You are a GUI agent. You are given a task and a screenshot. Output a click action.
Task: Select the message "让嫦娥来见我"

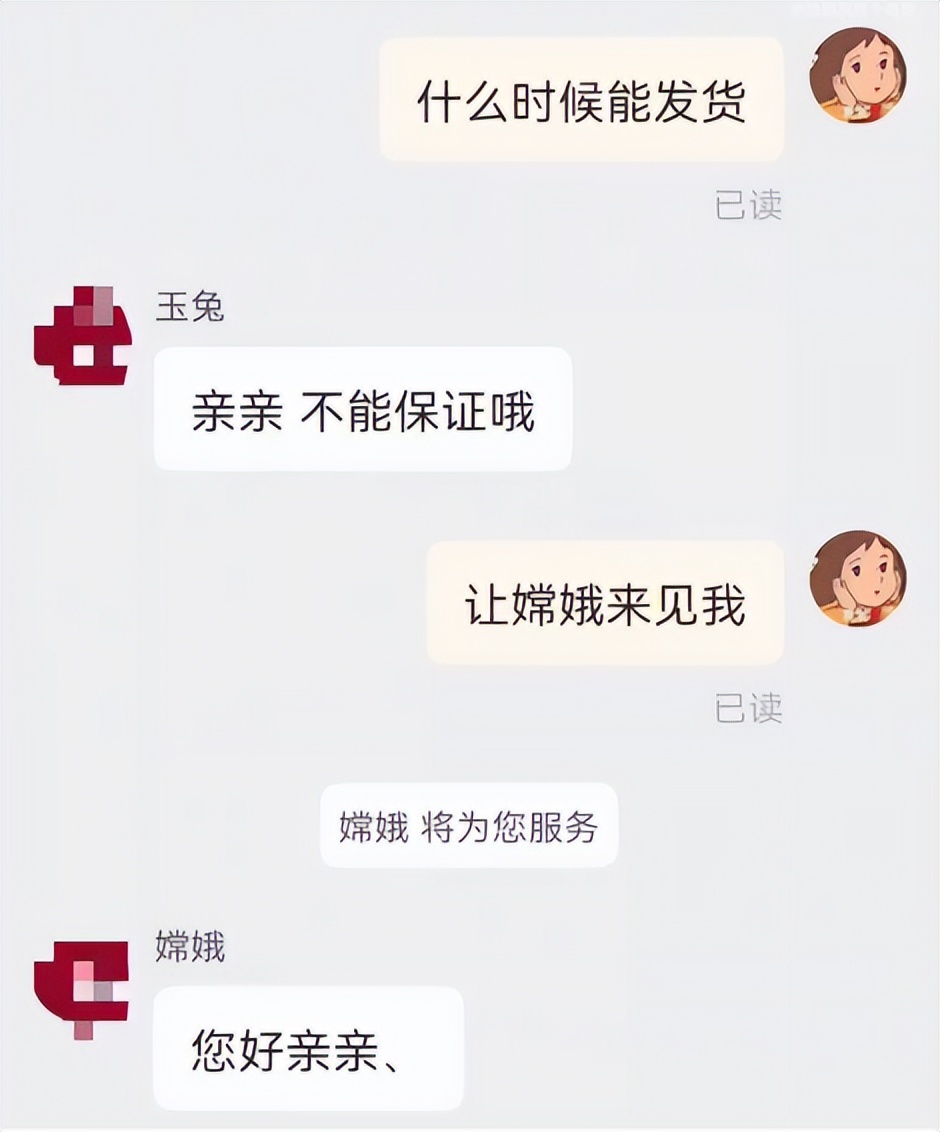point(604,605)
